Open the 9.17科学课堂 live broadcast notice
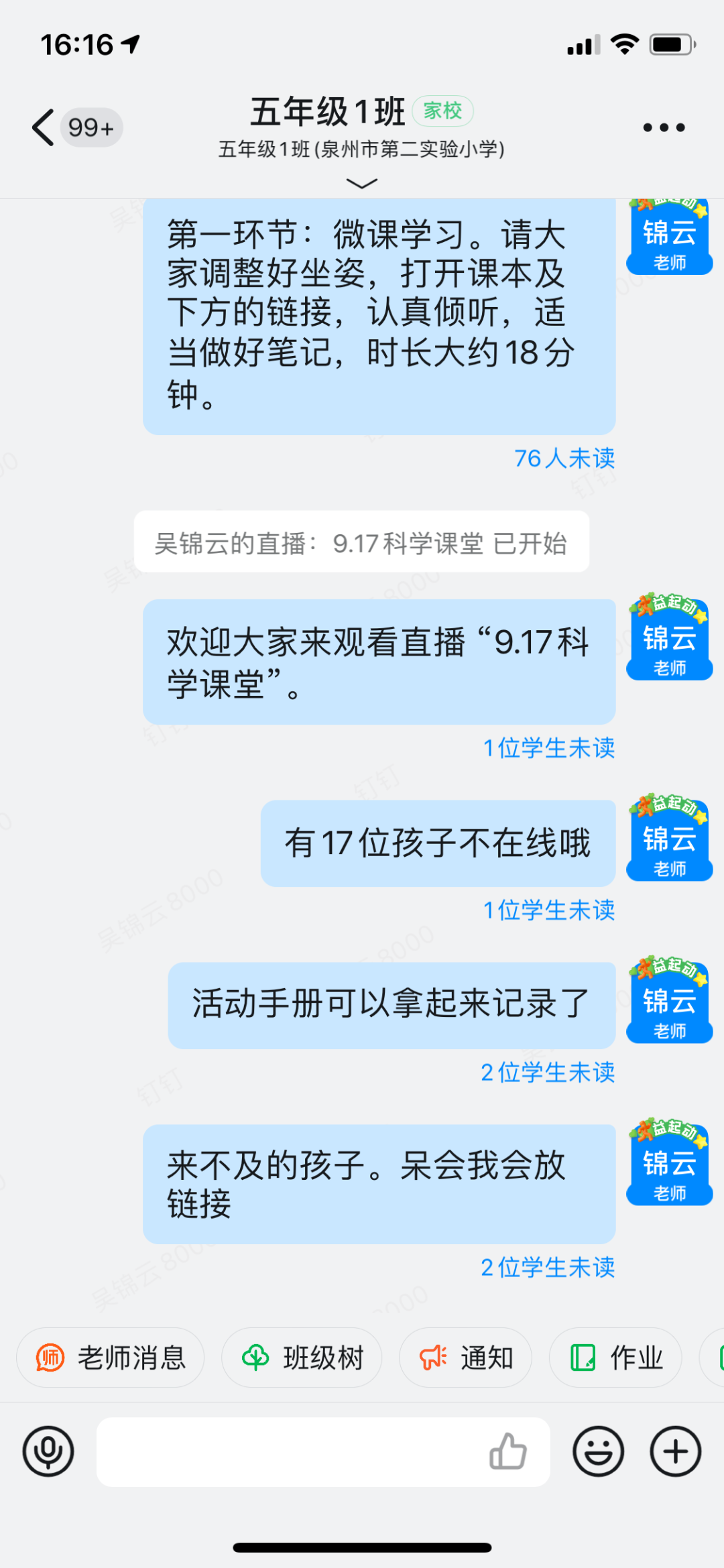The width and height of the screenshot is (724, 1568). (x=361, y=542)
